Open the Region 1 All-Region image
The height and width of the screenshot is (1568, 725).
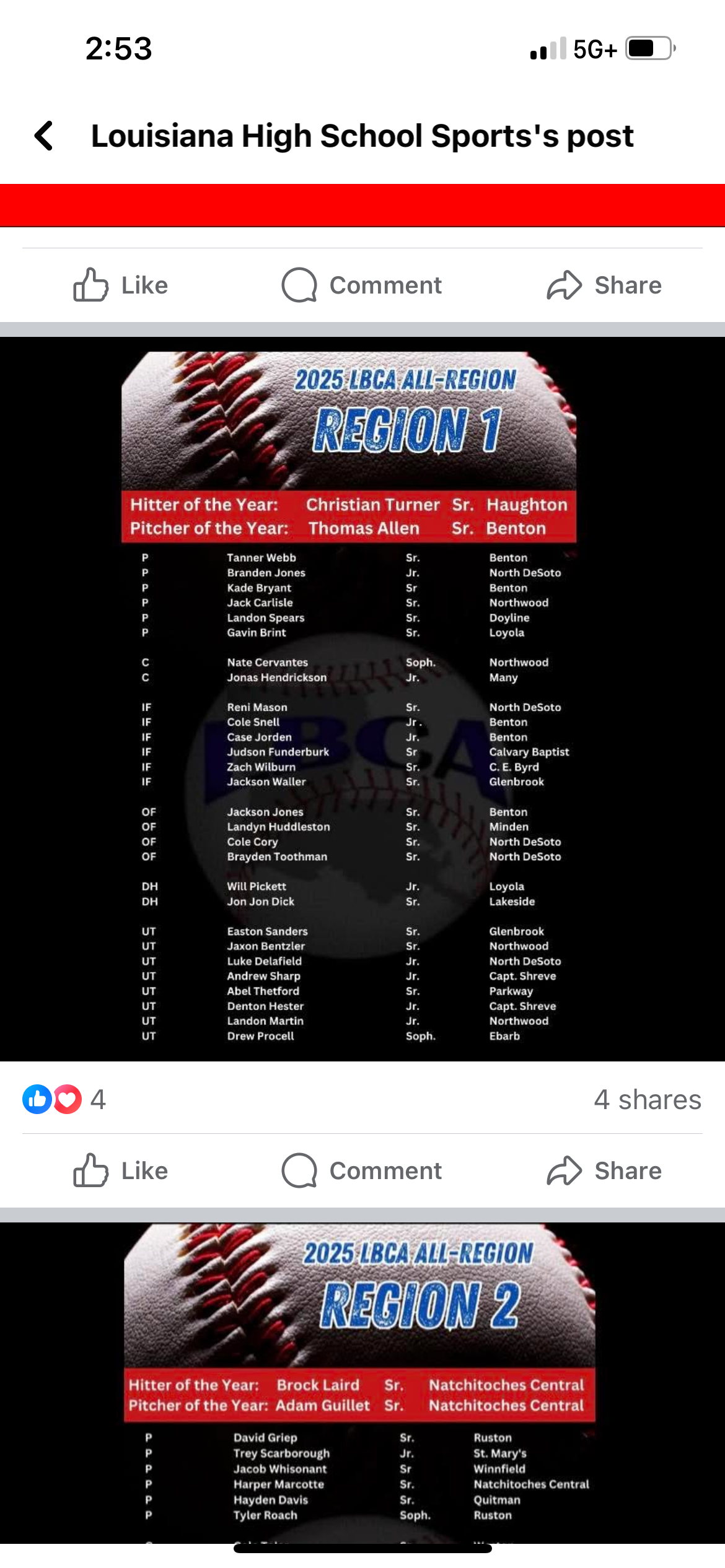(362, 699)
